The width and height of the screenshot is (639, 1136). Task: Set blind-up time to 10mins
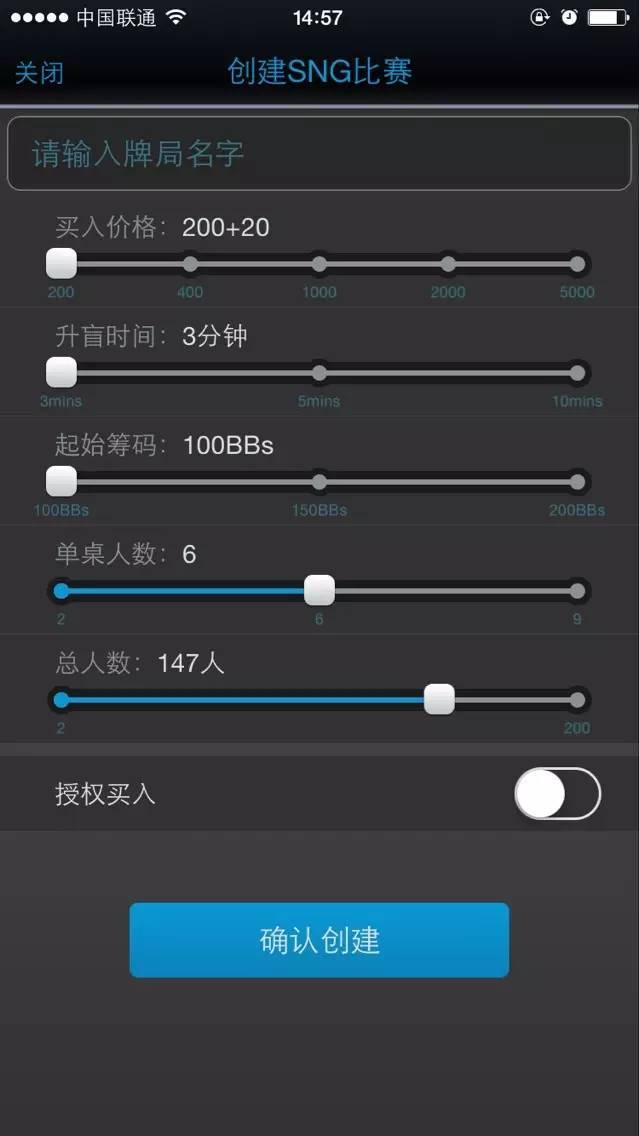click(577, 373)
